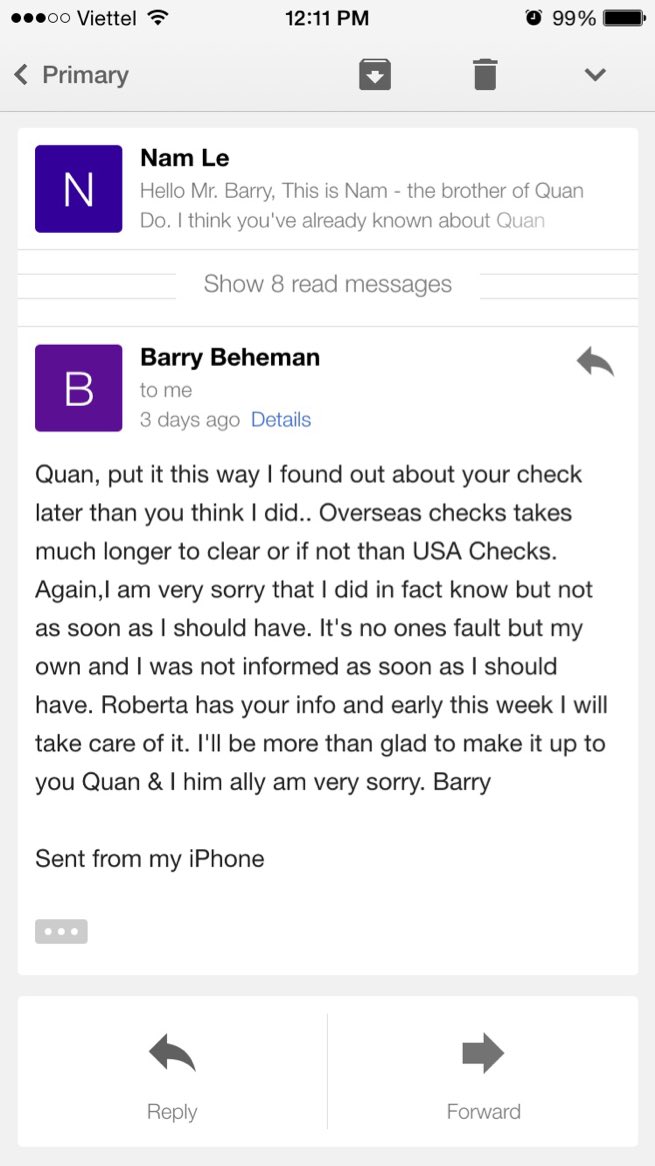Go back to Primary inbox
Screen dimensions: 655x1166
click(70, 75)
